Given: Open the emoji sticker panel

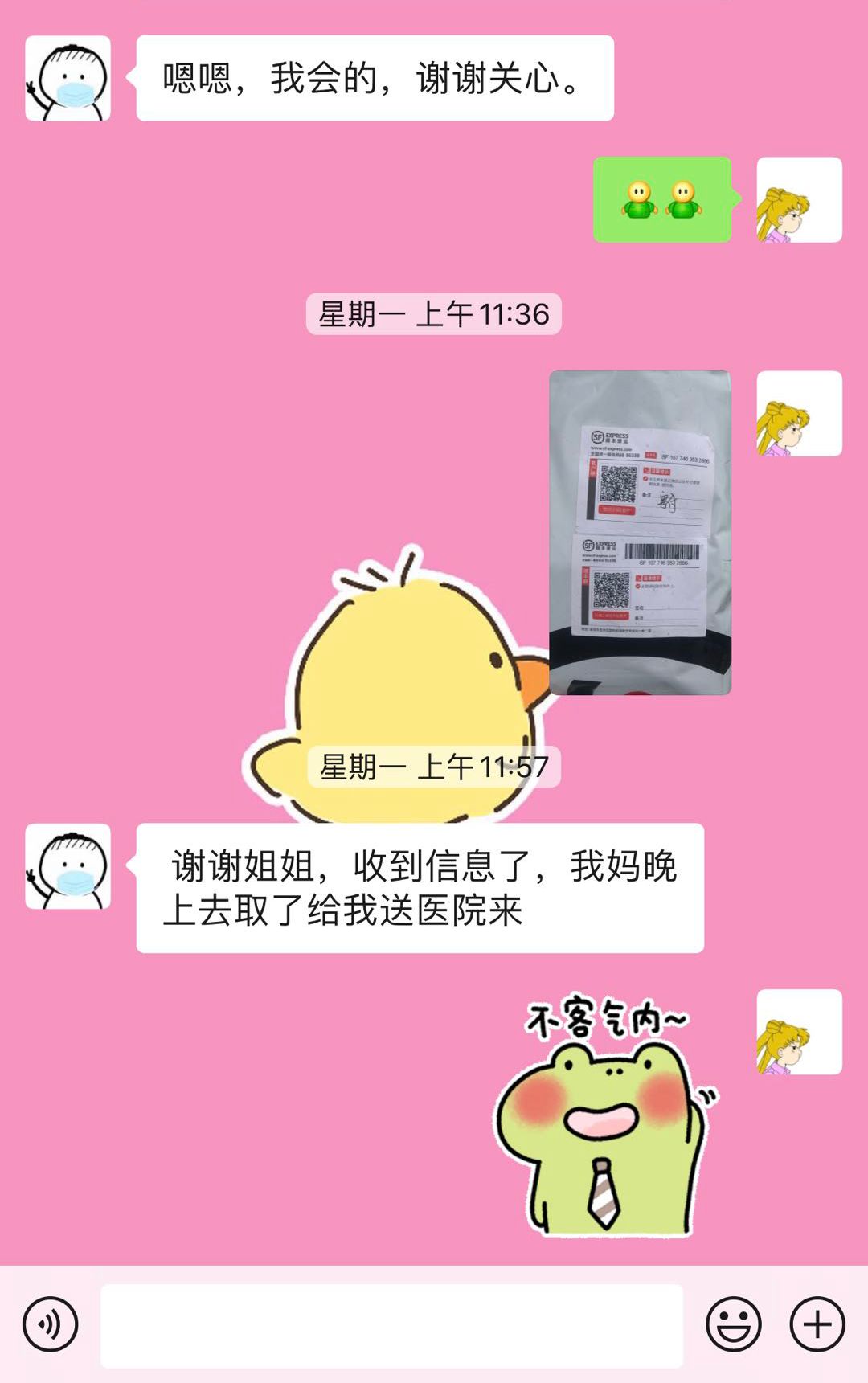Looking at the screenshot, I should (x=733, y=1324).
